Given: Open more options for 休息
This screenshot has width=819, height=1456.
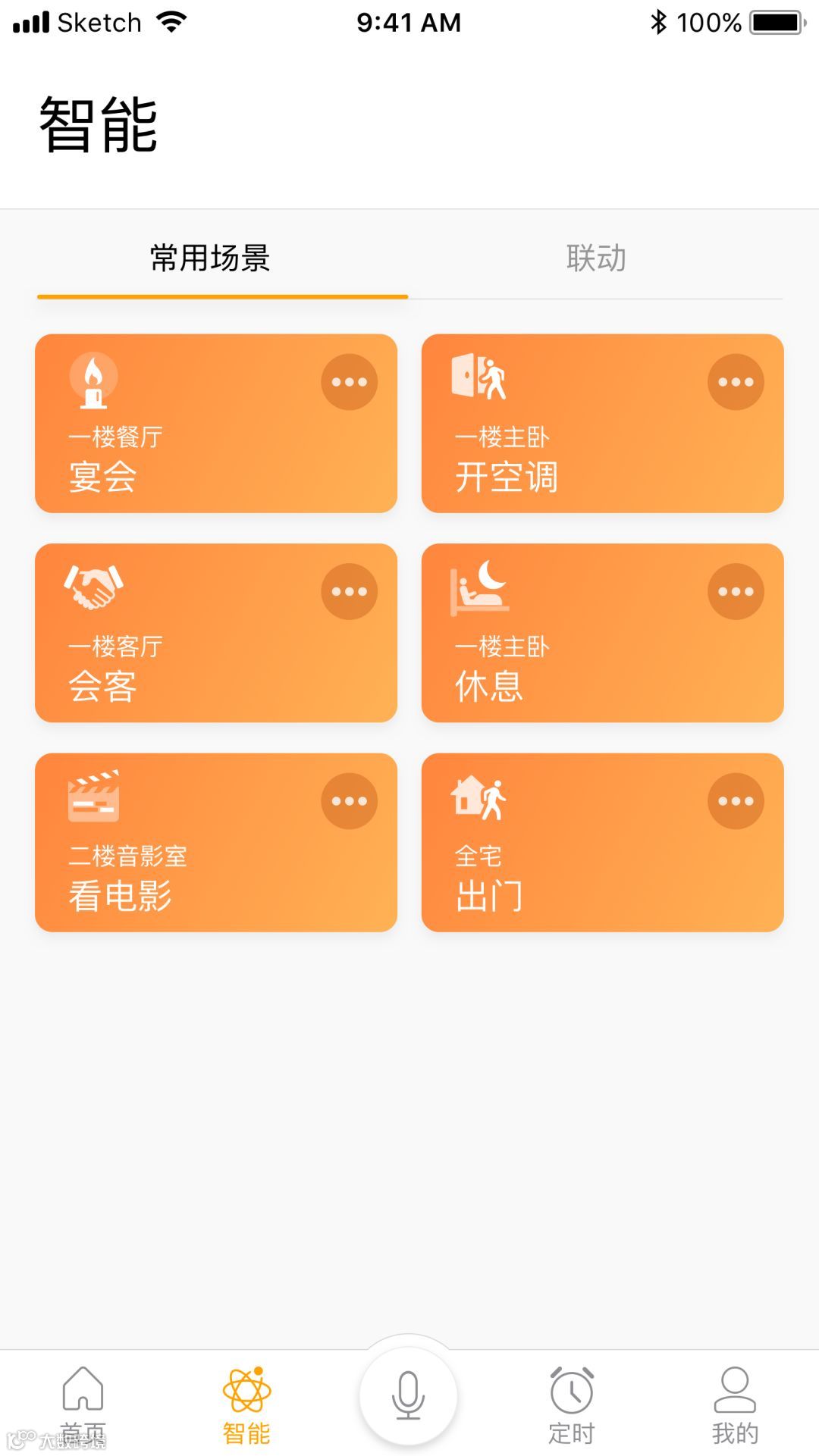Looking at the screenshot, I should click(x=736, y=591).
